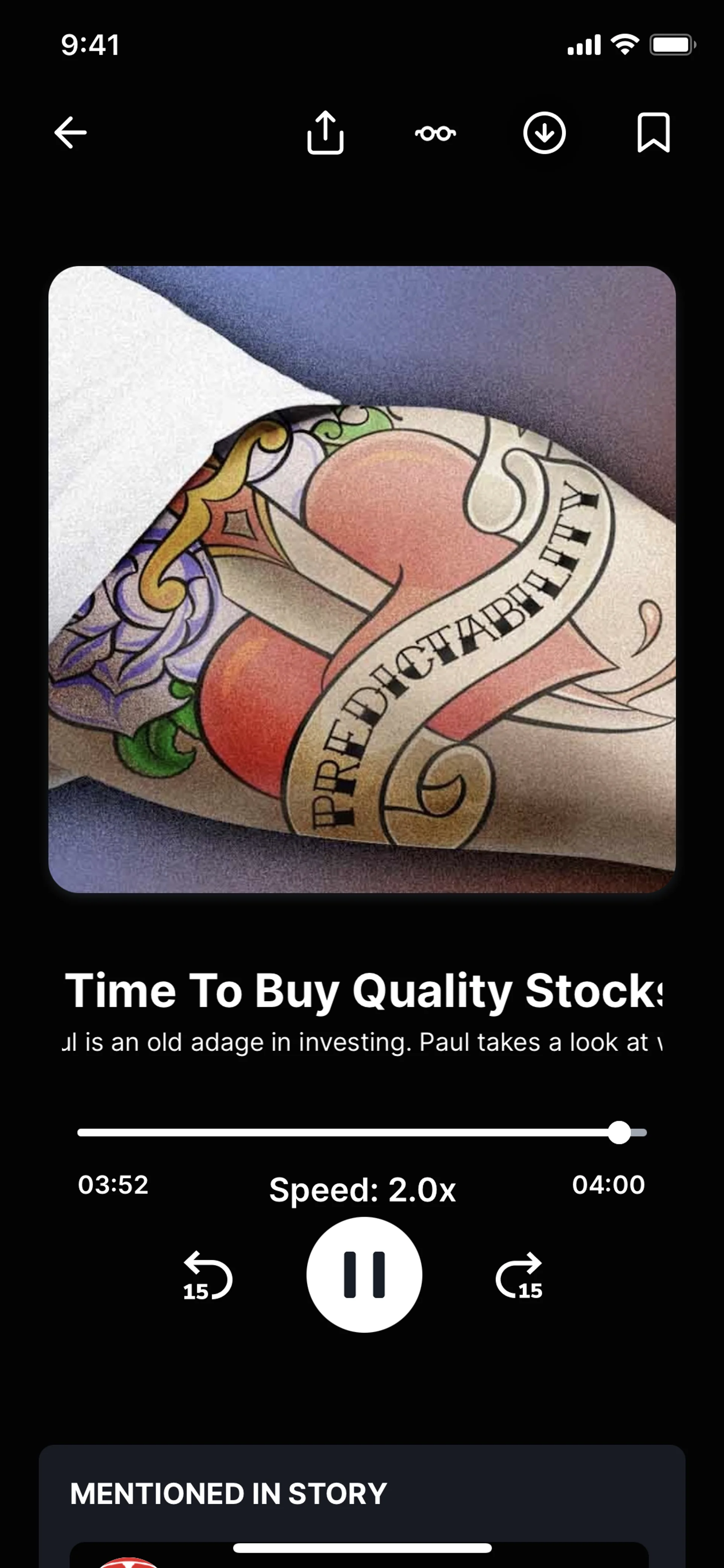Bookmark this story
This screenshot has height=1568, width=724.
tap(653, 132)
